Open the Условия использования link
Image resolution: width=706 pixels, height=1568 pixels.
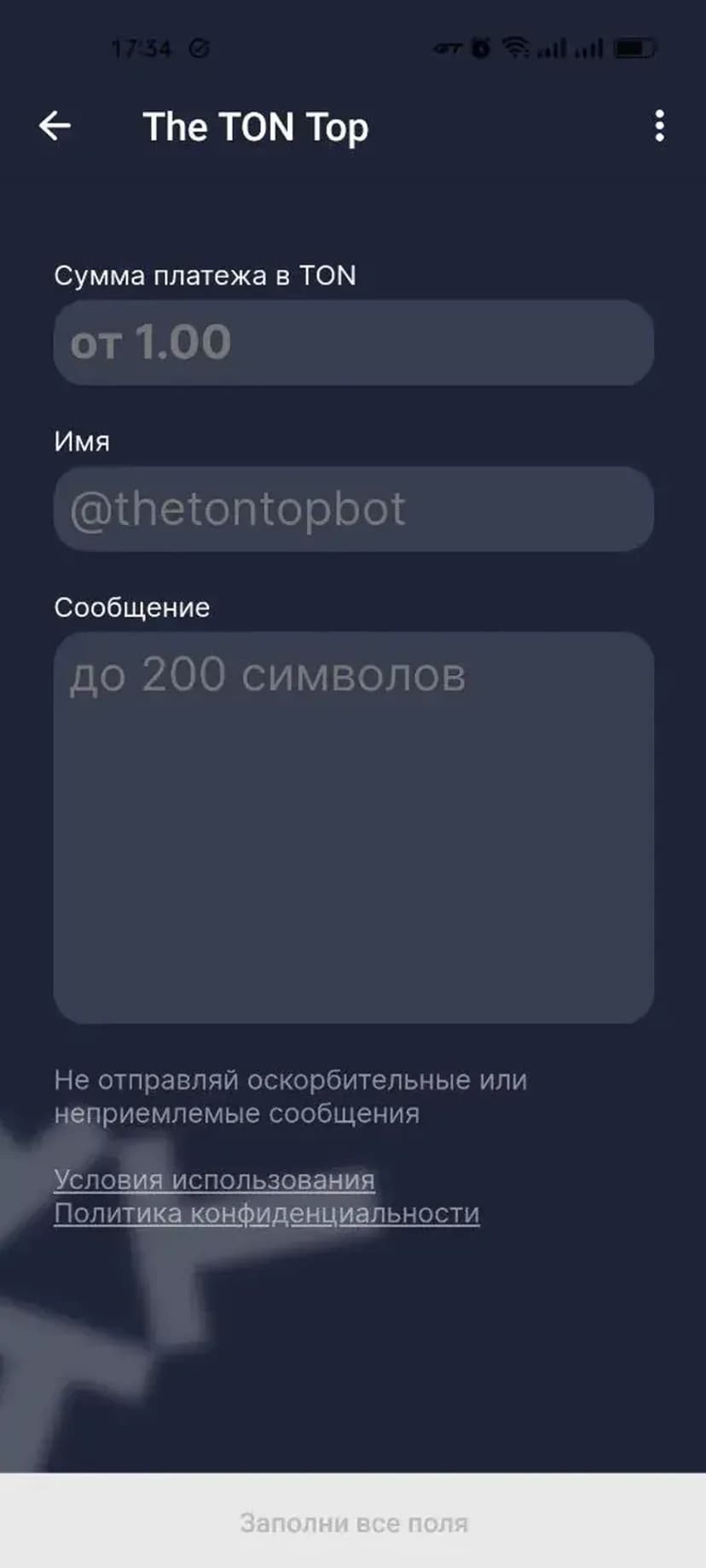[x=214, y=1179]
